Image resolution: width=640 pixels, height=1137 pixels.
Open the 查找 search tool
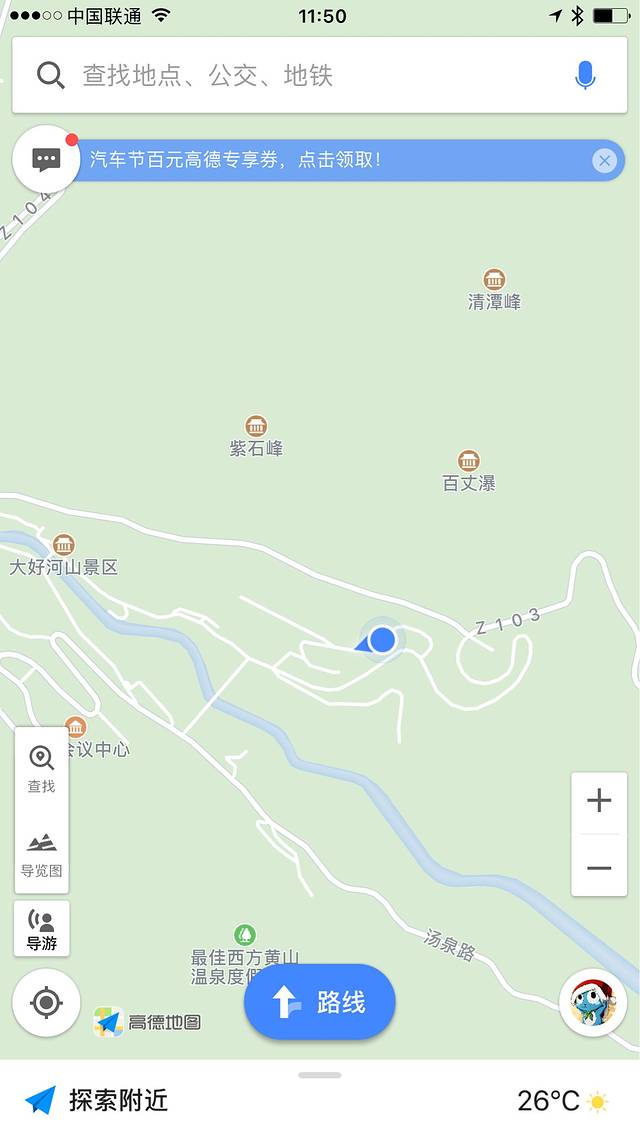pyautogui.click(x=42, y=769)
